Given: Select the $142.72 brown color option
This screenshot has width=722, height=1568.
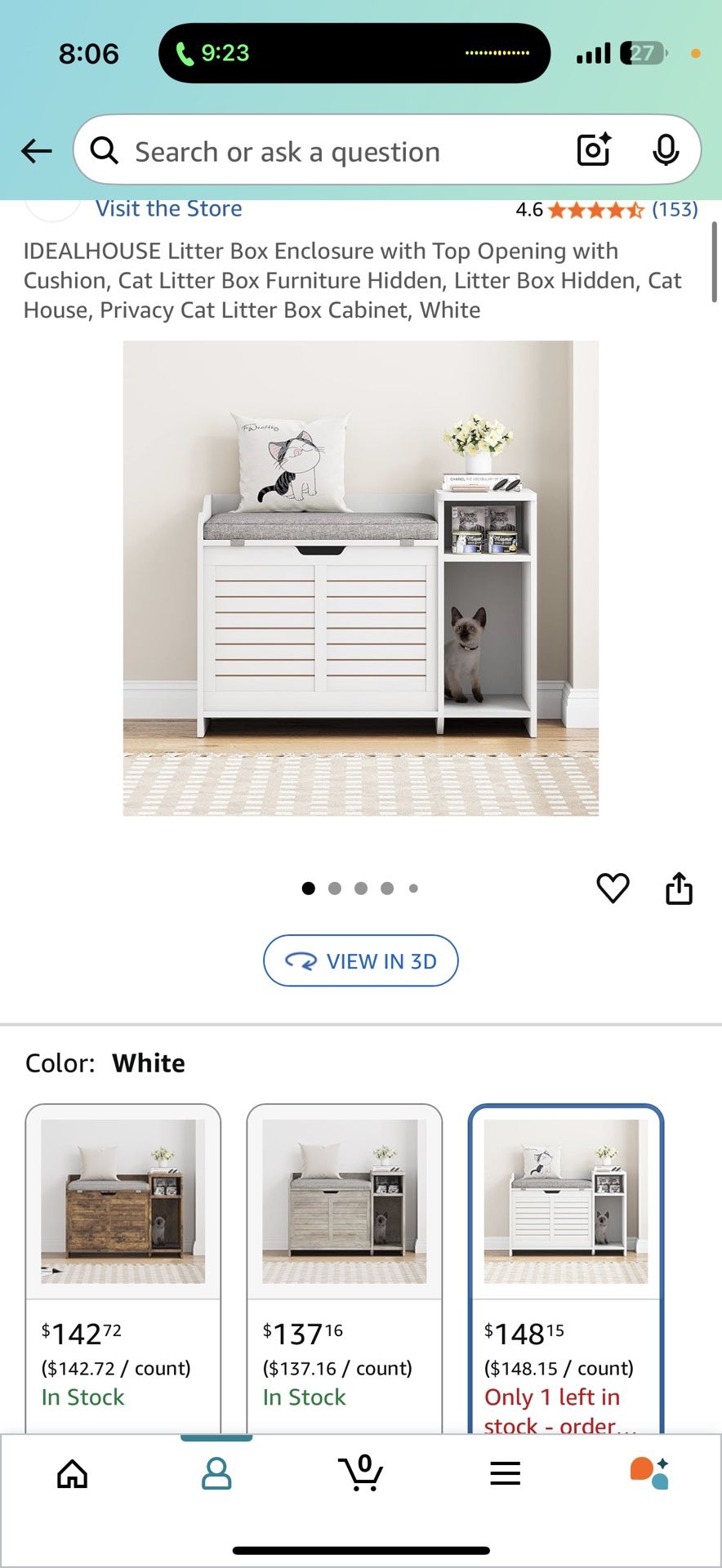Looking at the screenshot, I should (x=123, y=1266).
